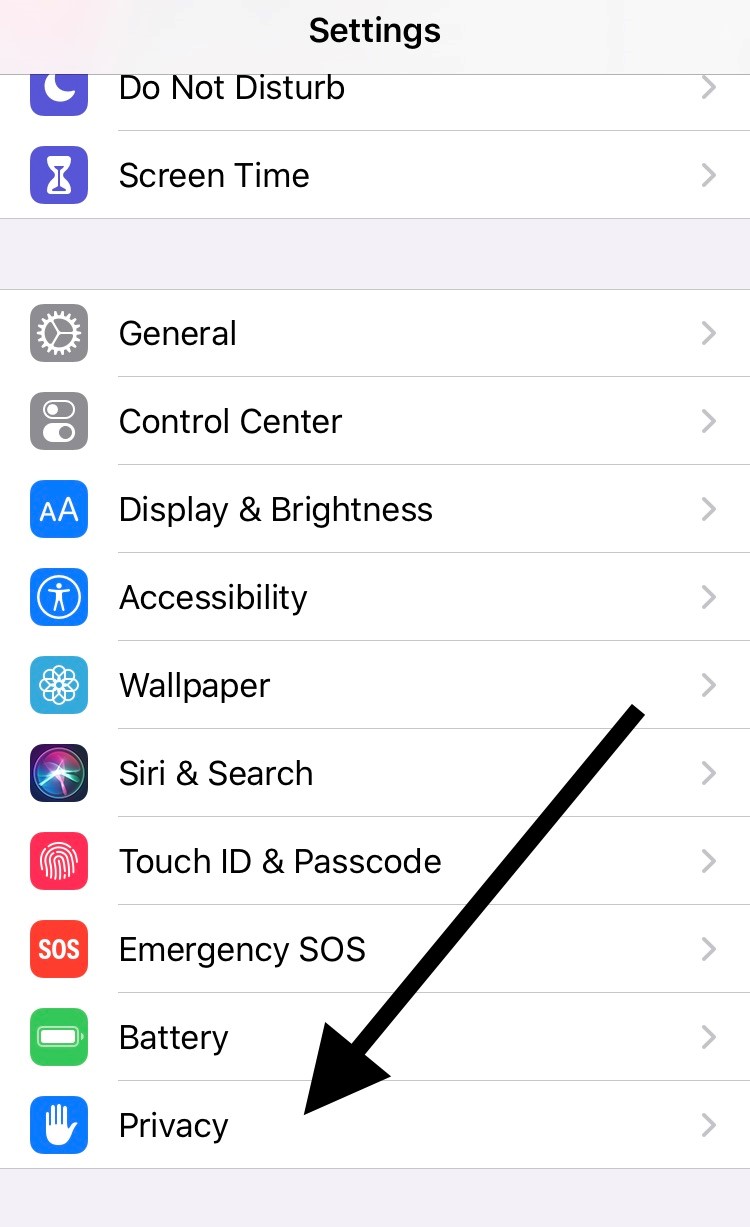Image resolution: width=750 pixels, height=1227 pixels.
Task: Go to General settings
Action: [178, 333]
